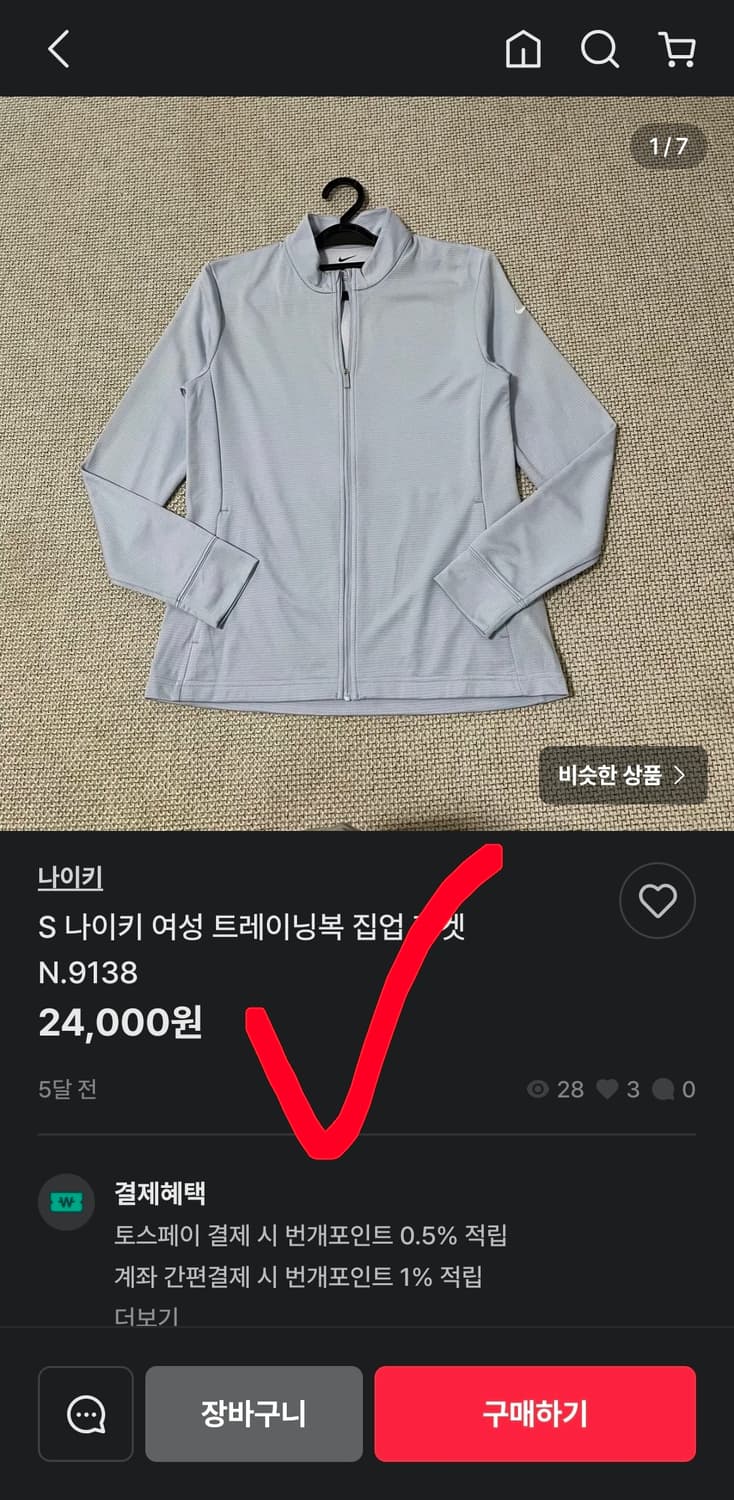Open the chat message icon
Viewport: 734px width, 1500px height.
tap(85, 1414)
